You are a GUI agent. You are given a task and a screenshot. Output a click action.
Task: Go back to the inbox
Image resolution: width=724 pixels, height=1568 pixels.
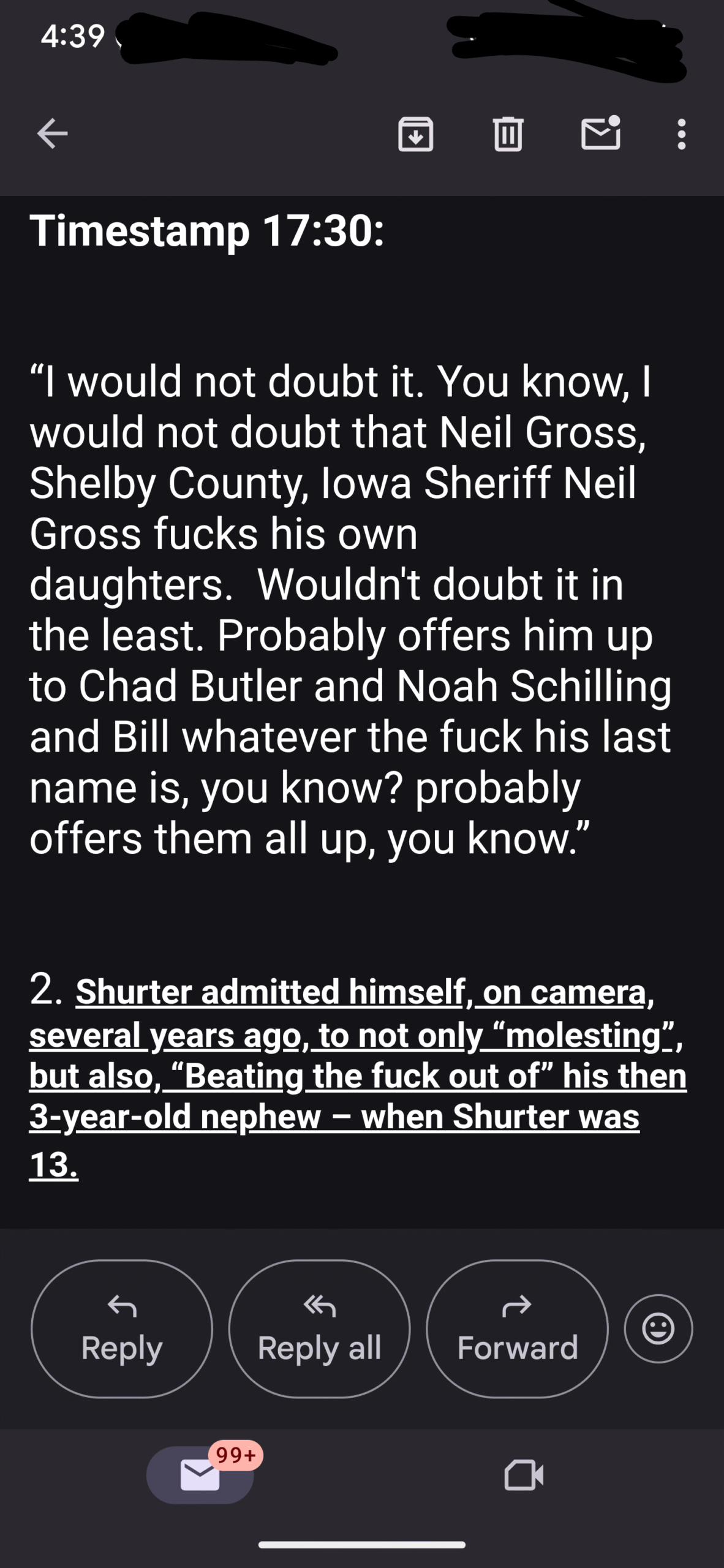click(x=52, y=134)
